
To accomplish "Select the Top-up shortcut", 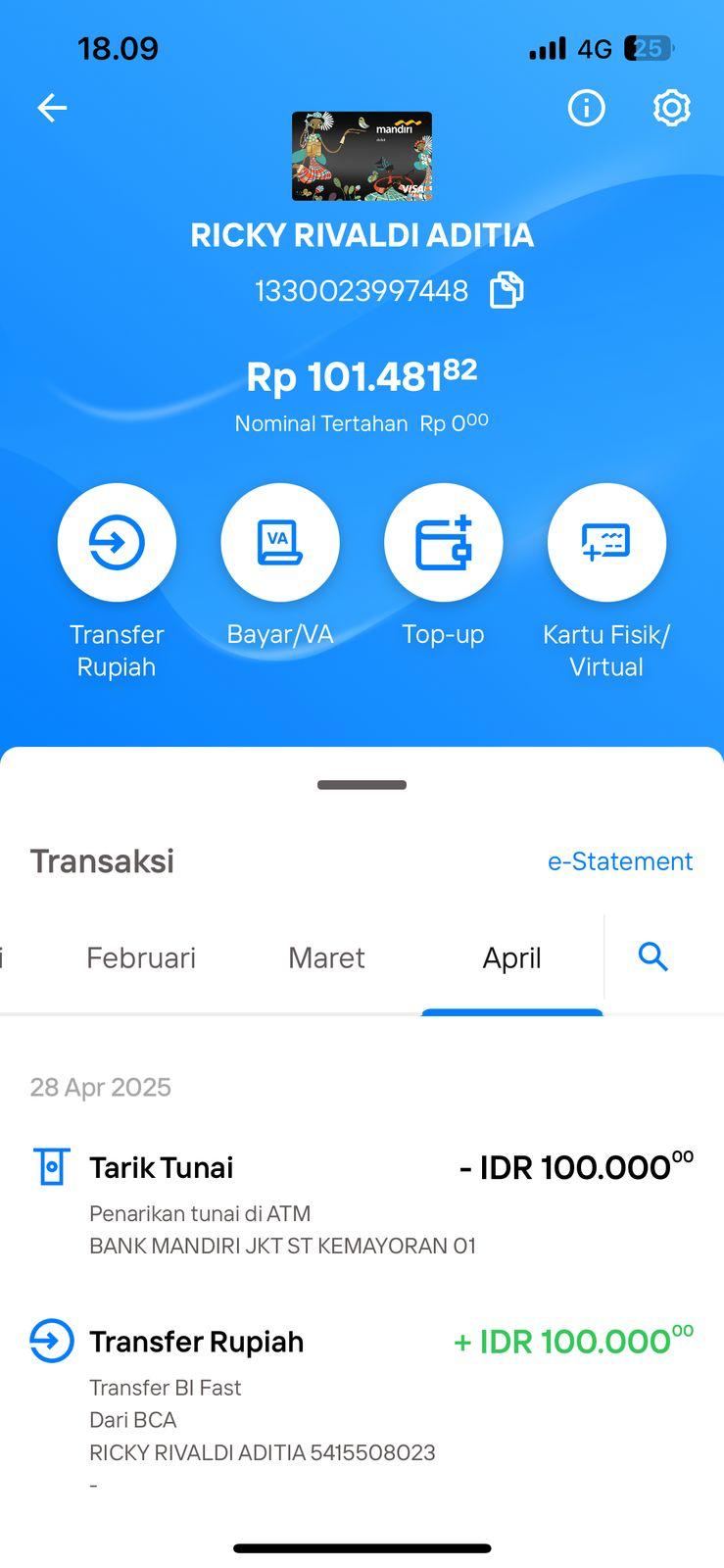I will (443, 542).
